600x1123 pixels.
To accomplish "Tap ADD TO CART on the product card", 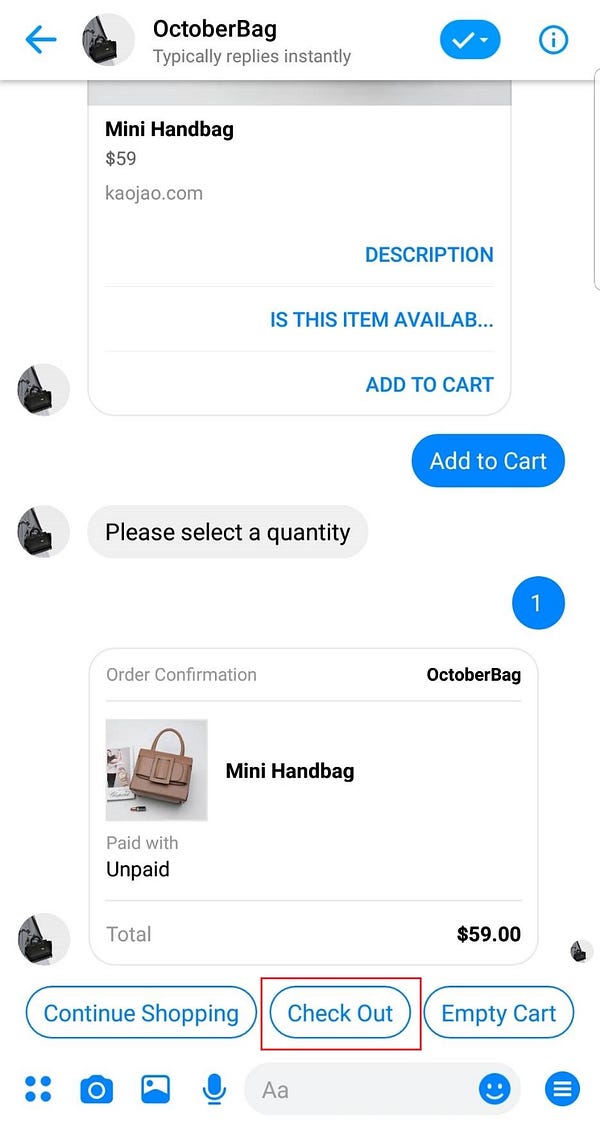I will click(429, 384).
